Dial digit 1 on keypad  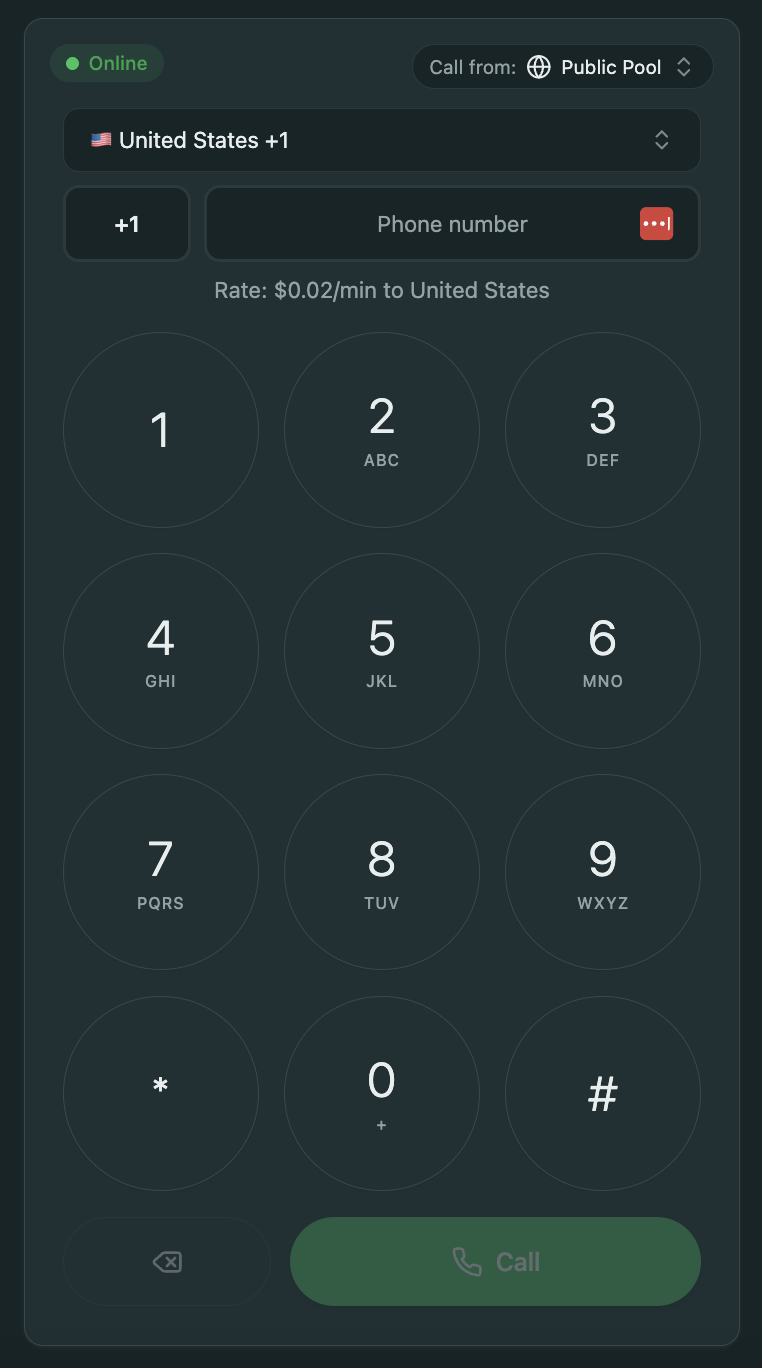[161, 430]
